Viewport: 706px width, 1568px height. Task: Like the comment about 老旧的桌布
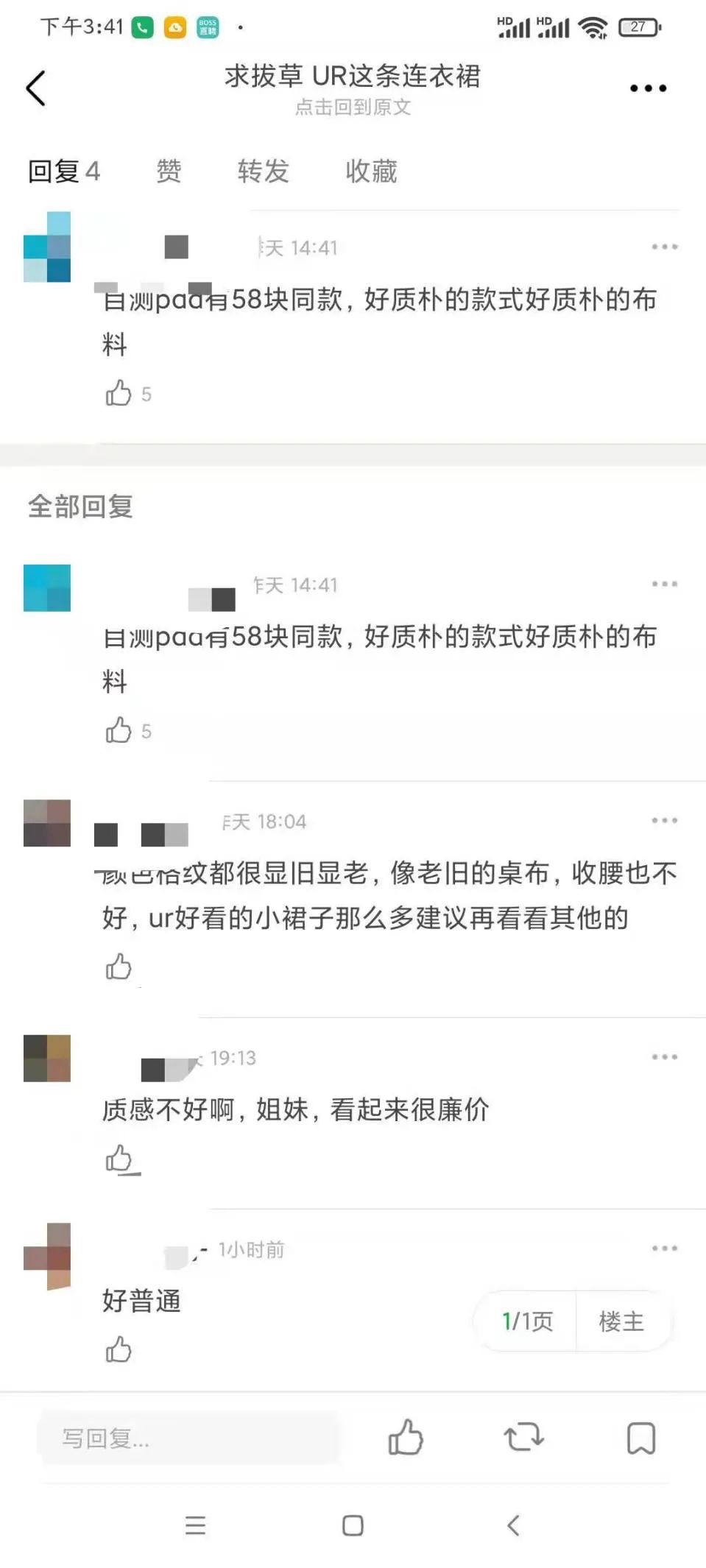pyautogui.click(x=119, y=966)
